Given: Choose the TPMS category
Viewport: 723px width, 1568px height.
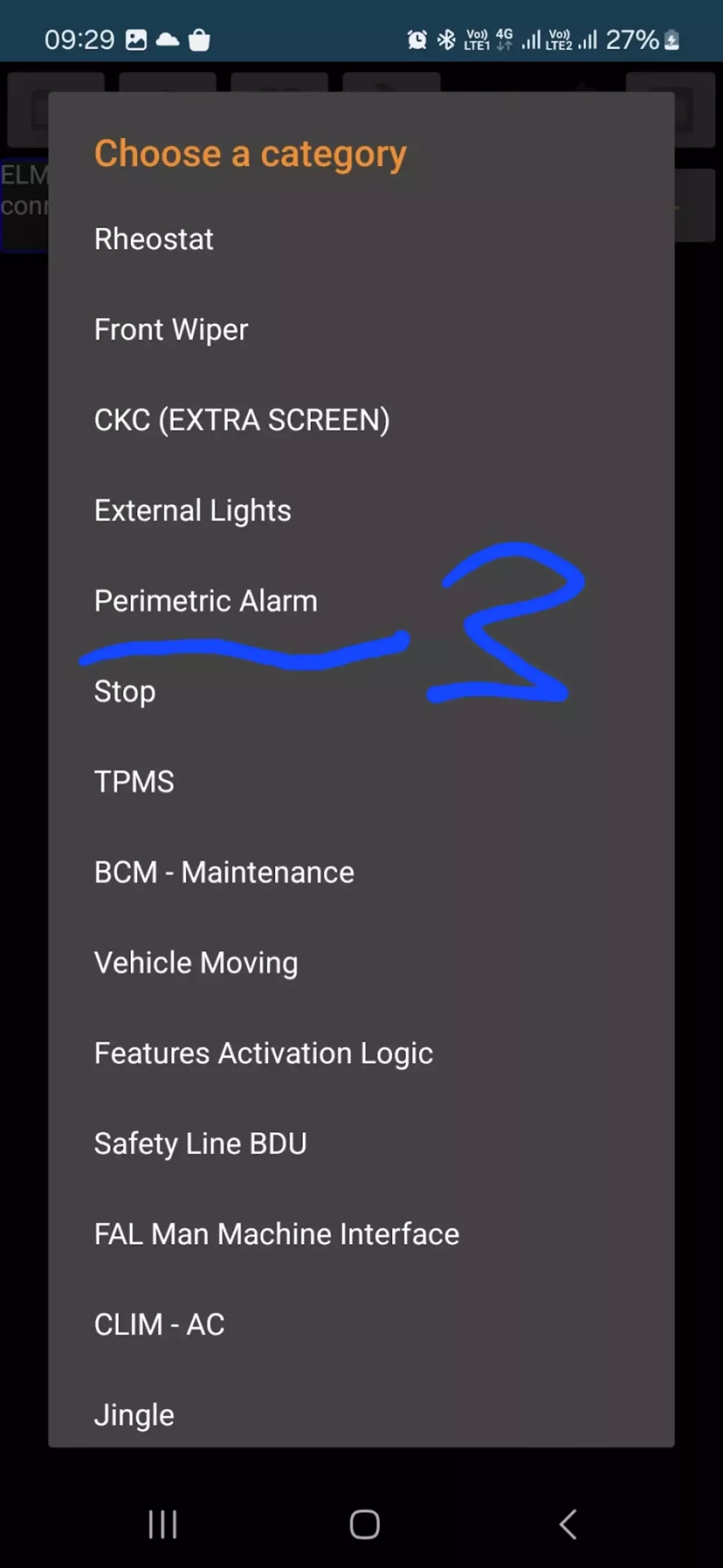Looking at the screenshot, I should pyautogui.click(x=361, y=781).
